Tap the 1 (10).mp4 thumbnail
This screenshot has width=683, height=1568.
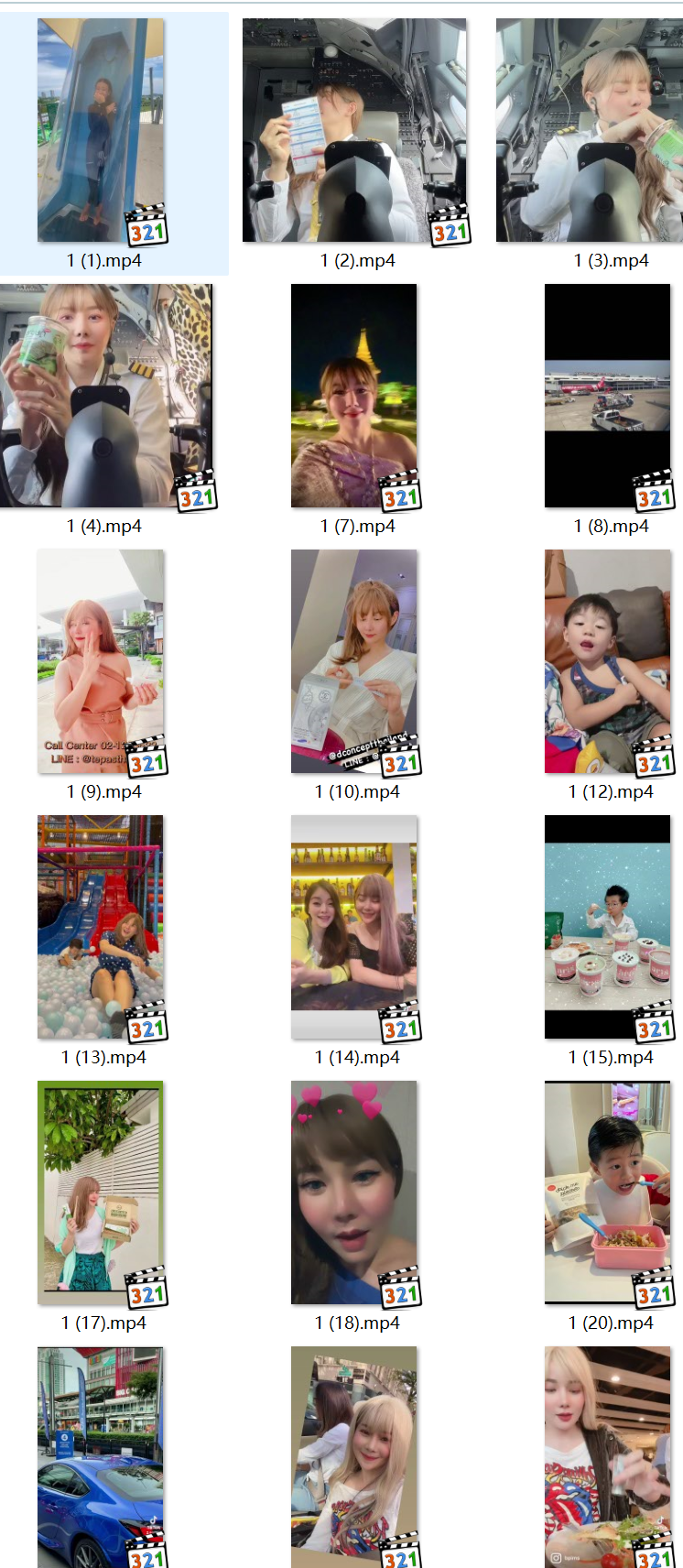pyautogui.click(x=354, y=661)
